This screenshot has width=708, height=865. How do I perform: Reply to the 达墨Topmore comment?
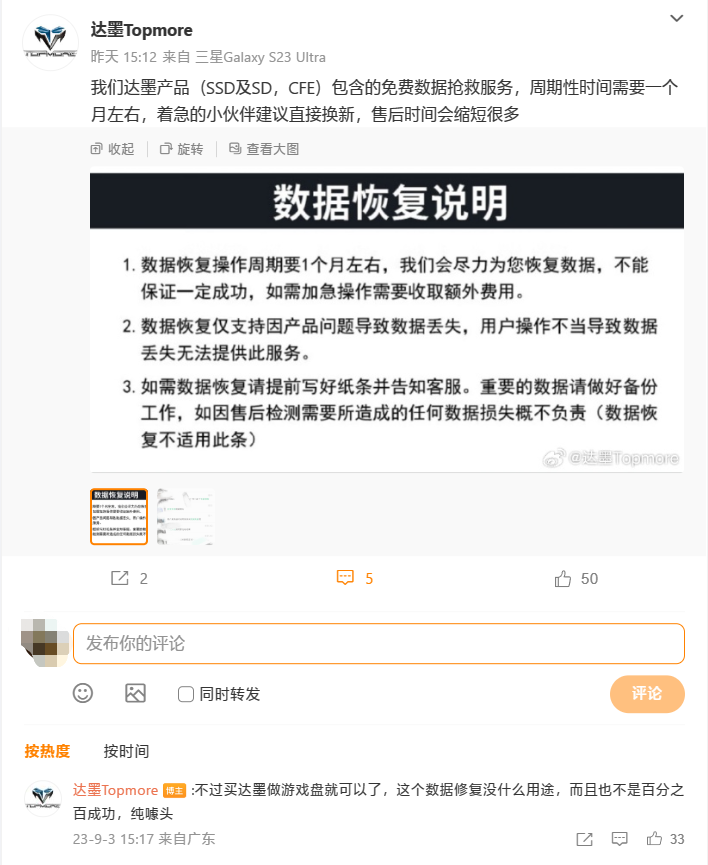[619, 838]
